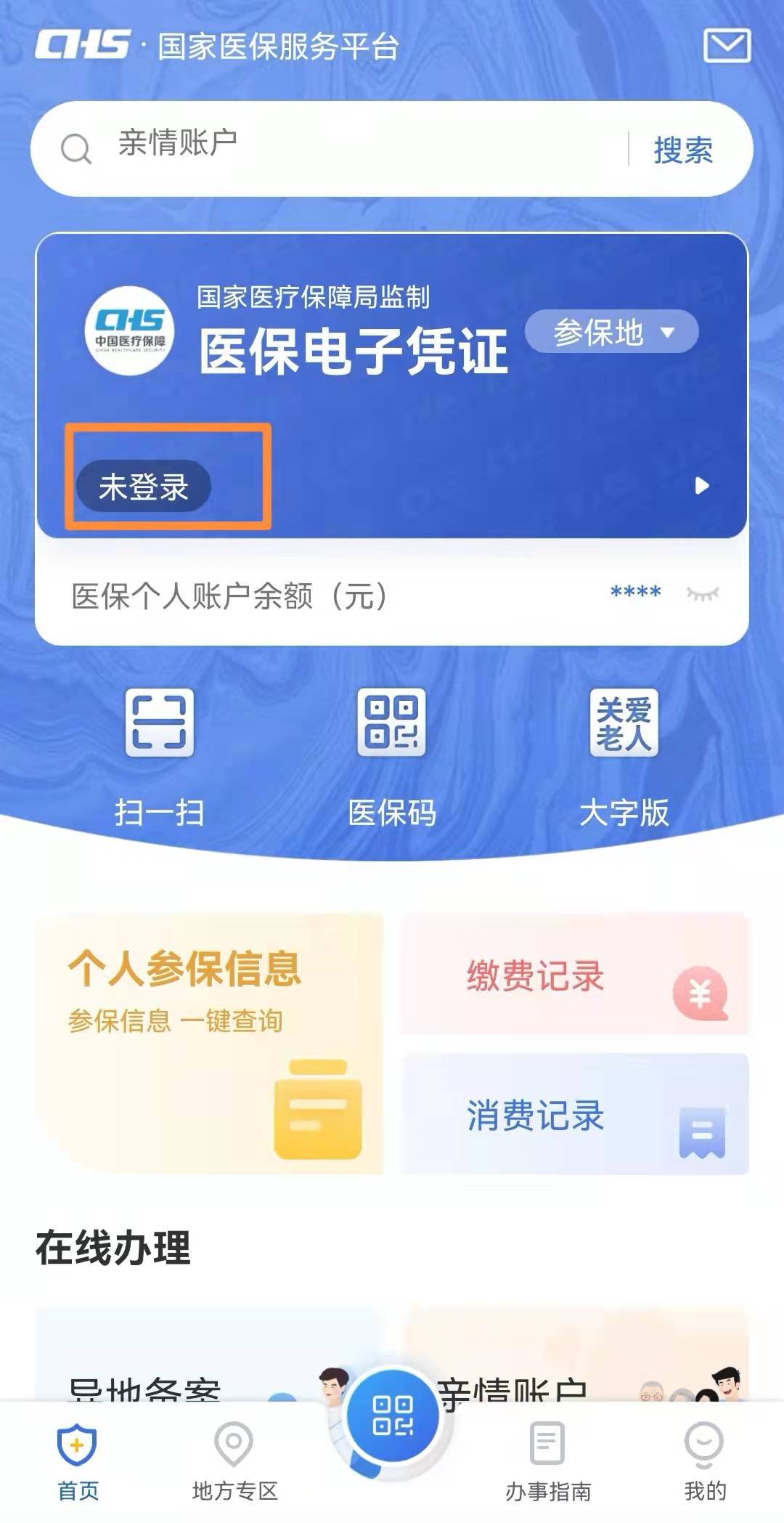The width and height of the screenshot is (784, 1523).
Task: Switch to 办事指南 tab
Action: point(548,1461)
